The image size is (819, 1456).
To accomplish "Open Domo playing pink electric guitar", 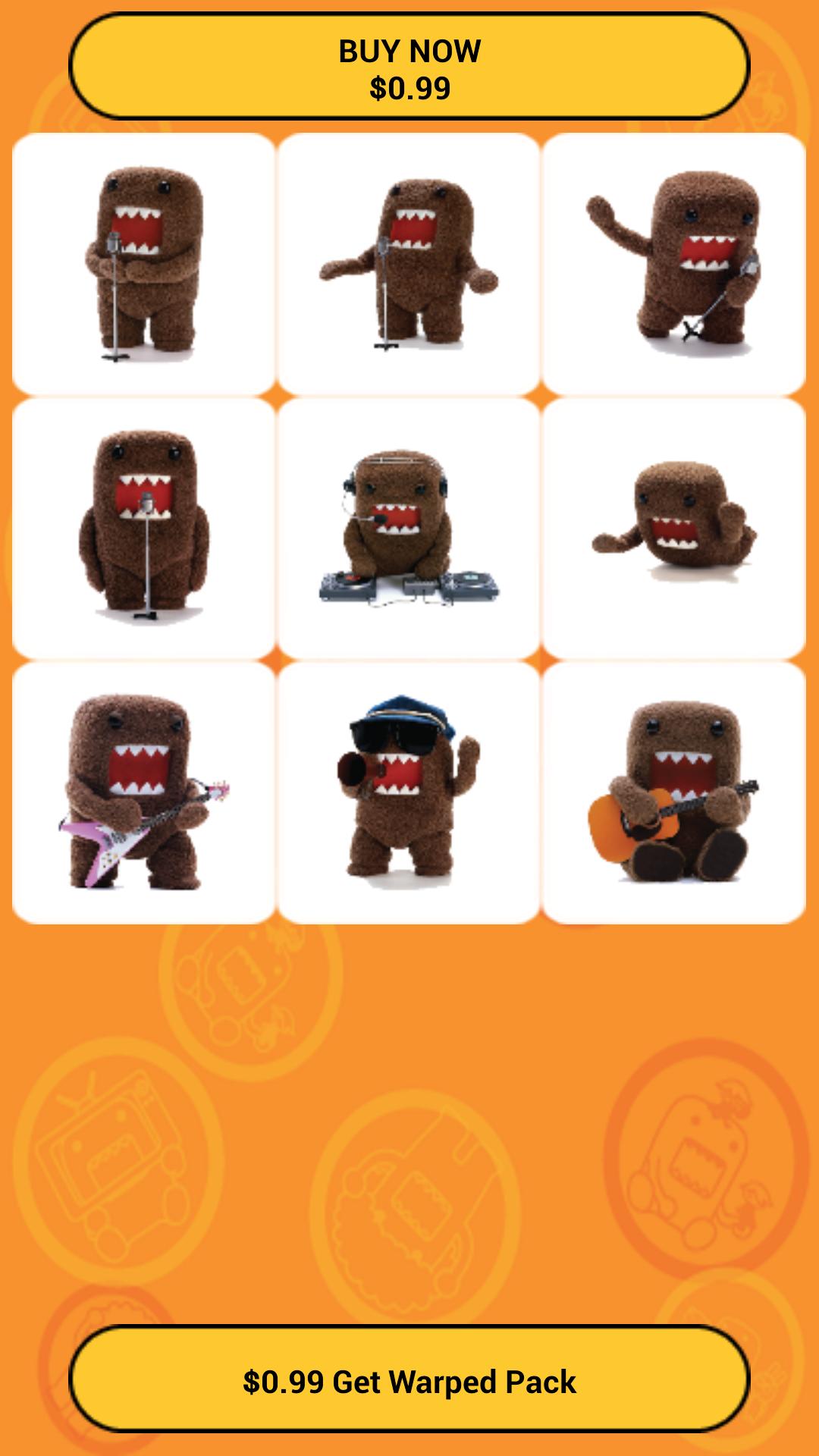I will pos(144,792).
